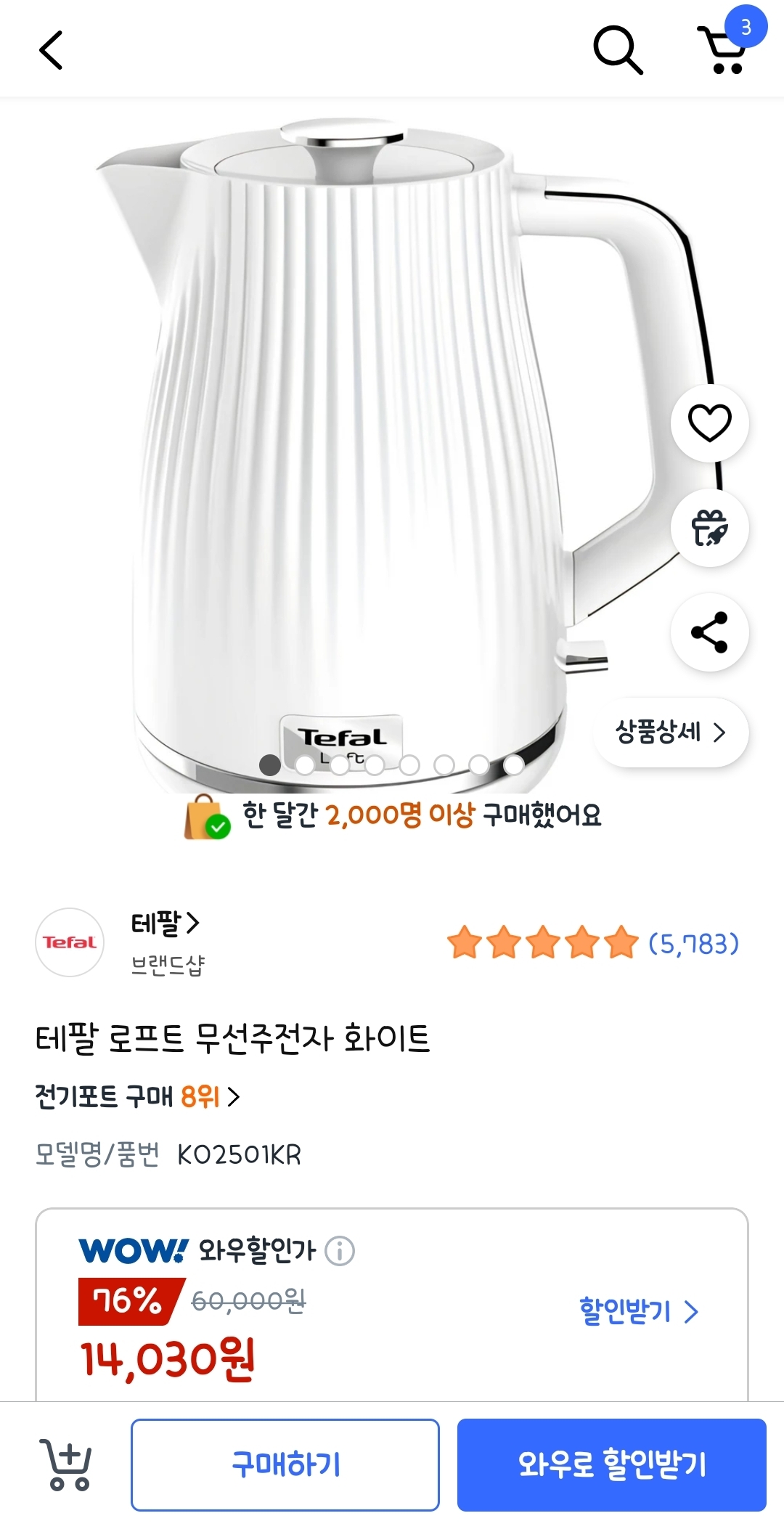Open the shopping cart
Image resolution: width=784 pixels, height=1529 pixels.
click(723, 50)
